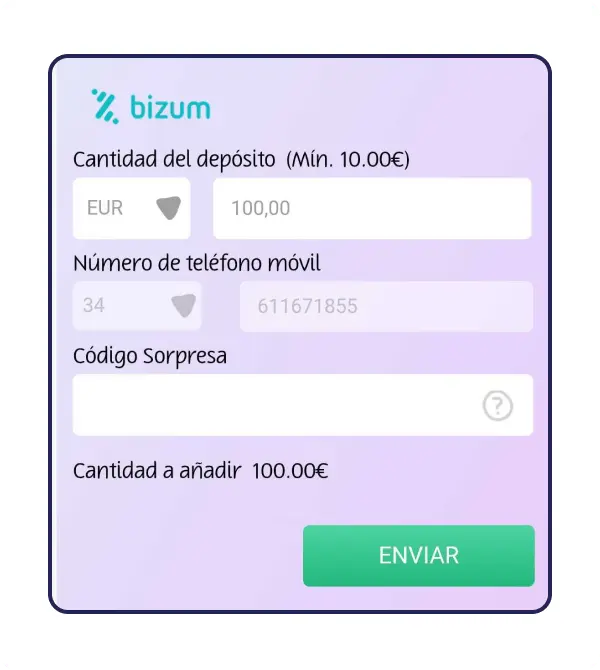Focus the Código Sorpresa input
The width and height of the screenshot is (600, 670).
click(x=275, y=405)
